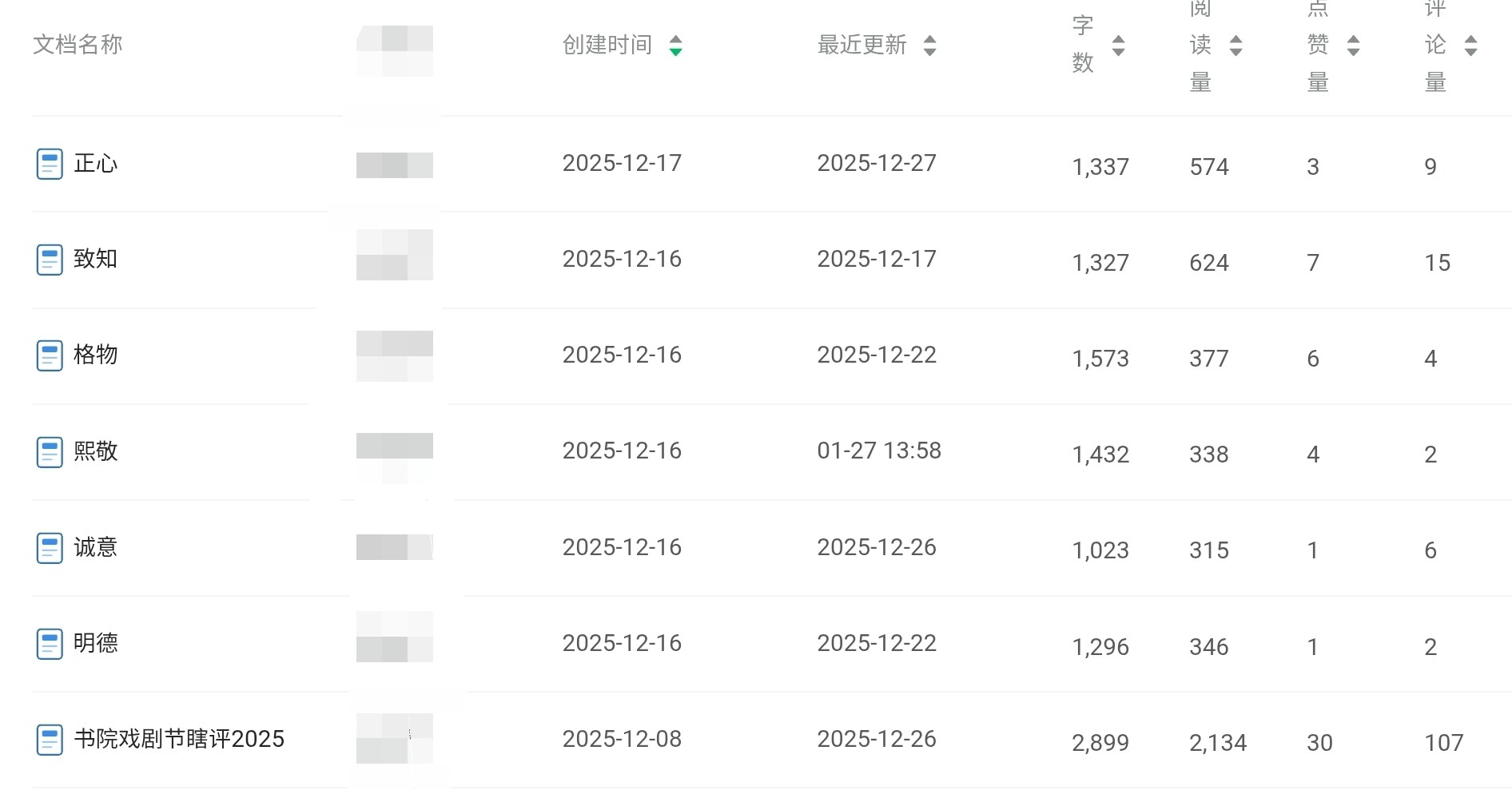Image resolution: width=1512 pixels, height=794 pixels.
Task: Sort the list by 评论量
Action: (1470, 46)
